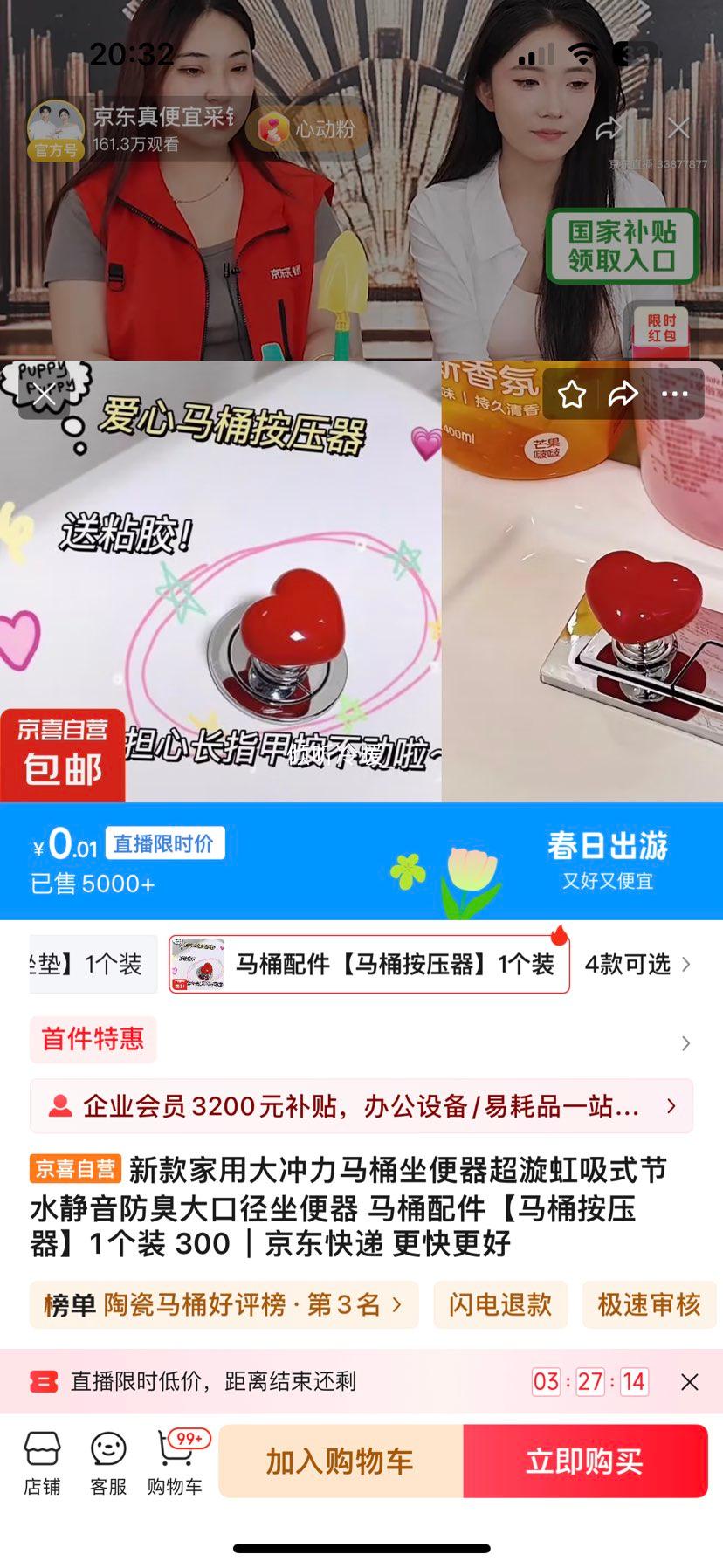Contact 客服 customer service
The width and height of the screenshot is (723, 1568).
[108, 1463]
